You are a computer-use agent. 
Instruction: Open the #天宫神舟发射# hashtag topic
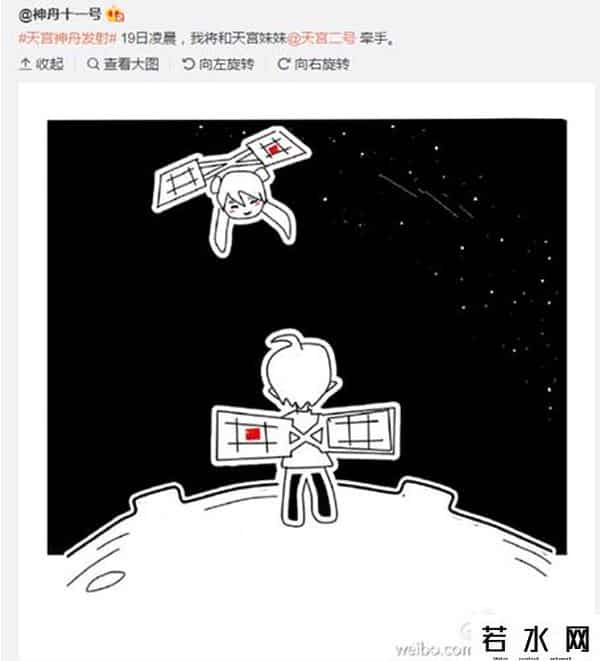tap(69, 38)
